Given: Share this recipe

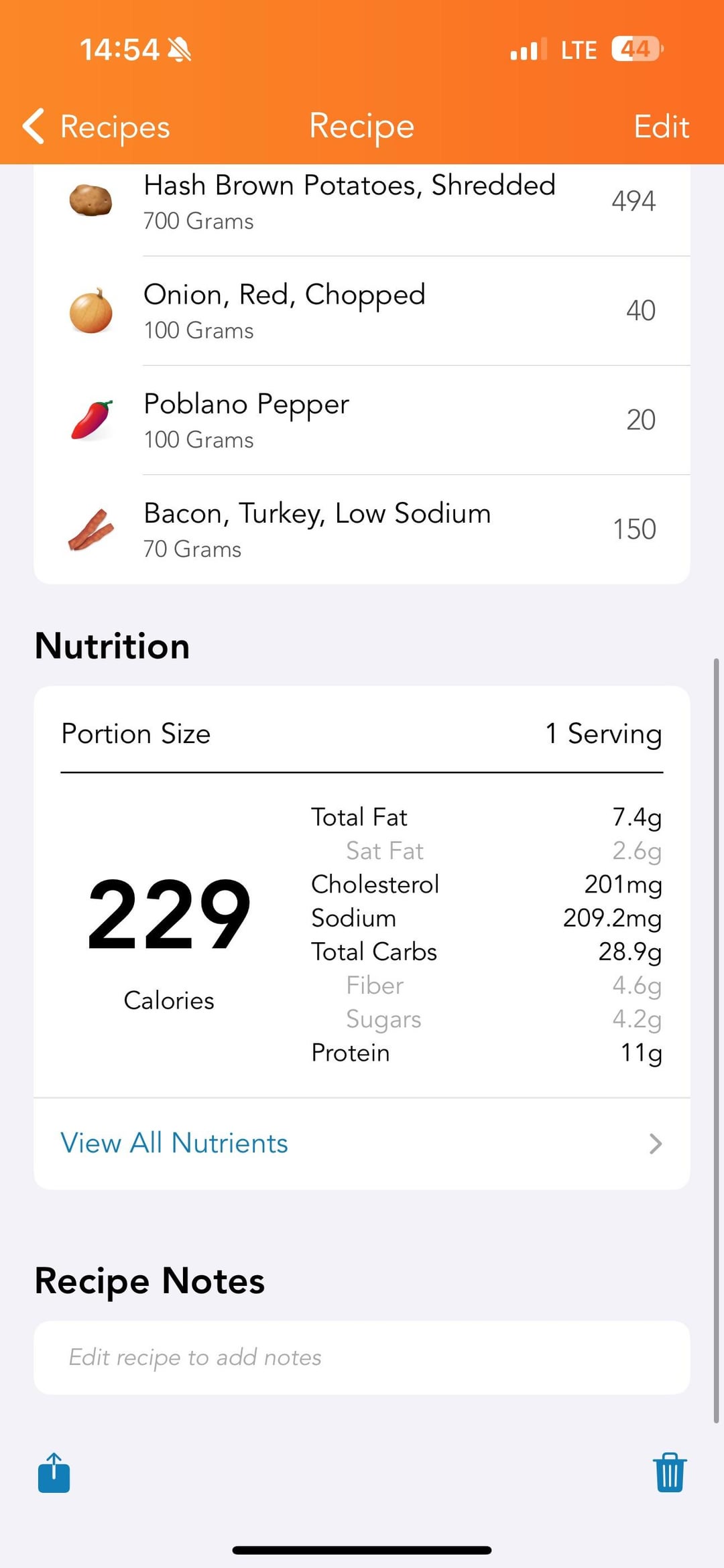Looking at the screenshot, I should [x=54, y=1473].
